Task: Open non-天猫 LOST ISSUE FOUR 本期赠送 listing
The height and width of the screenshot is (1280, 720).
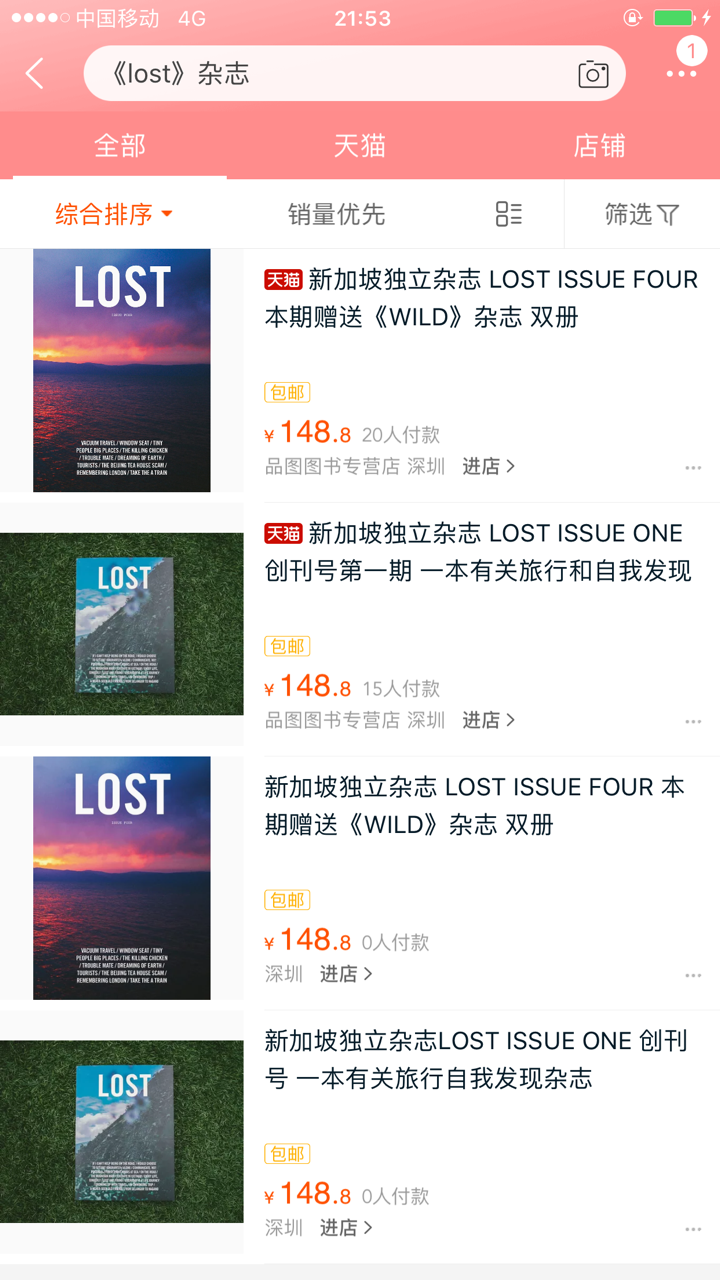Action: 474,806
